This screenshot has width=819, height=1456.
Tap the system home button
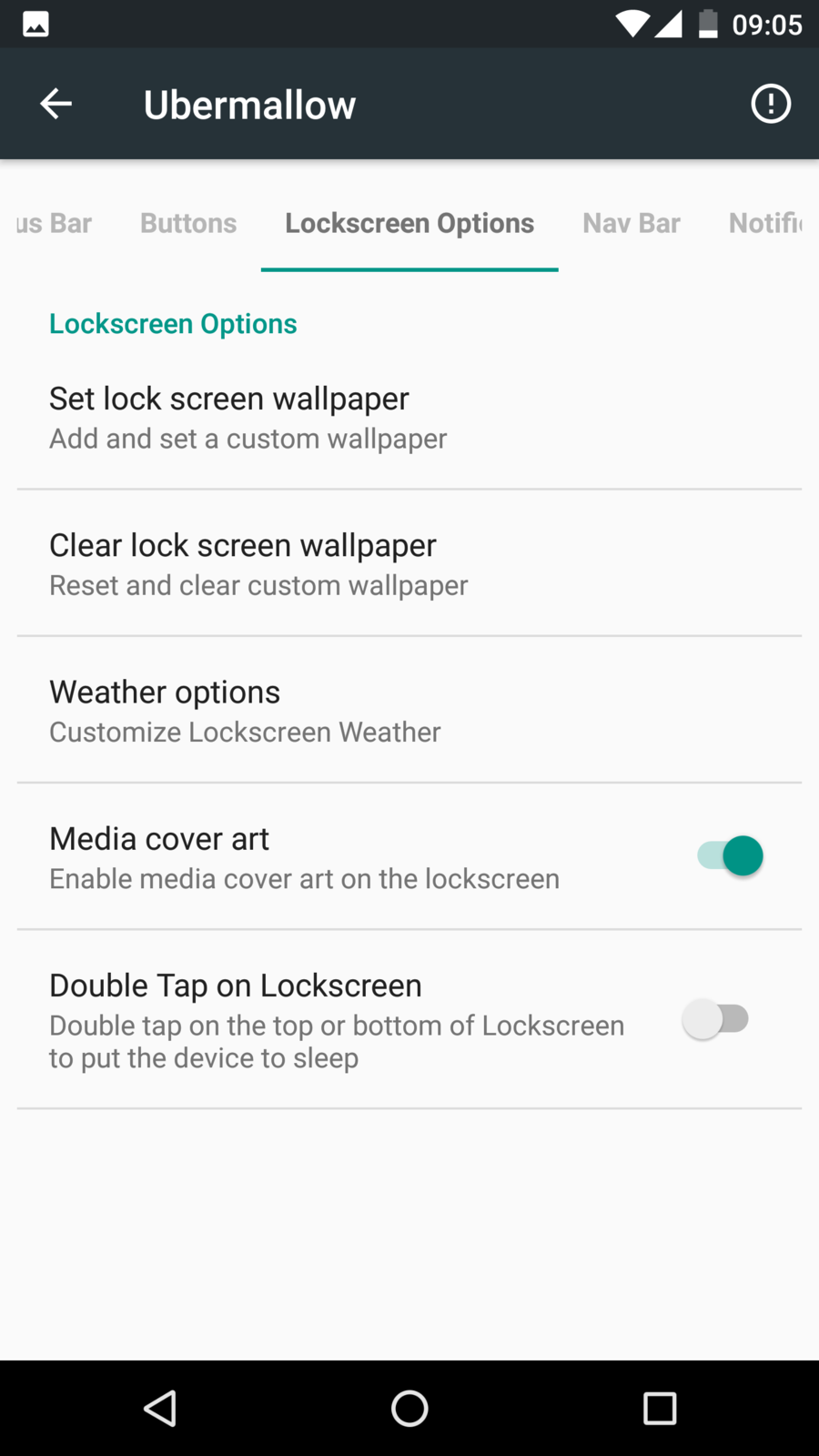[x=409, y=1409]
